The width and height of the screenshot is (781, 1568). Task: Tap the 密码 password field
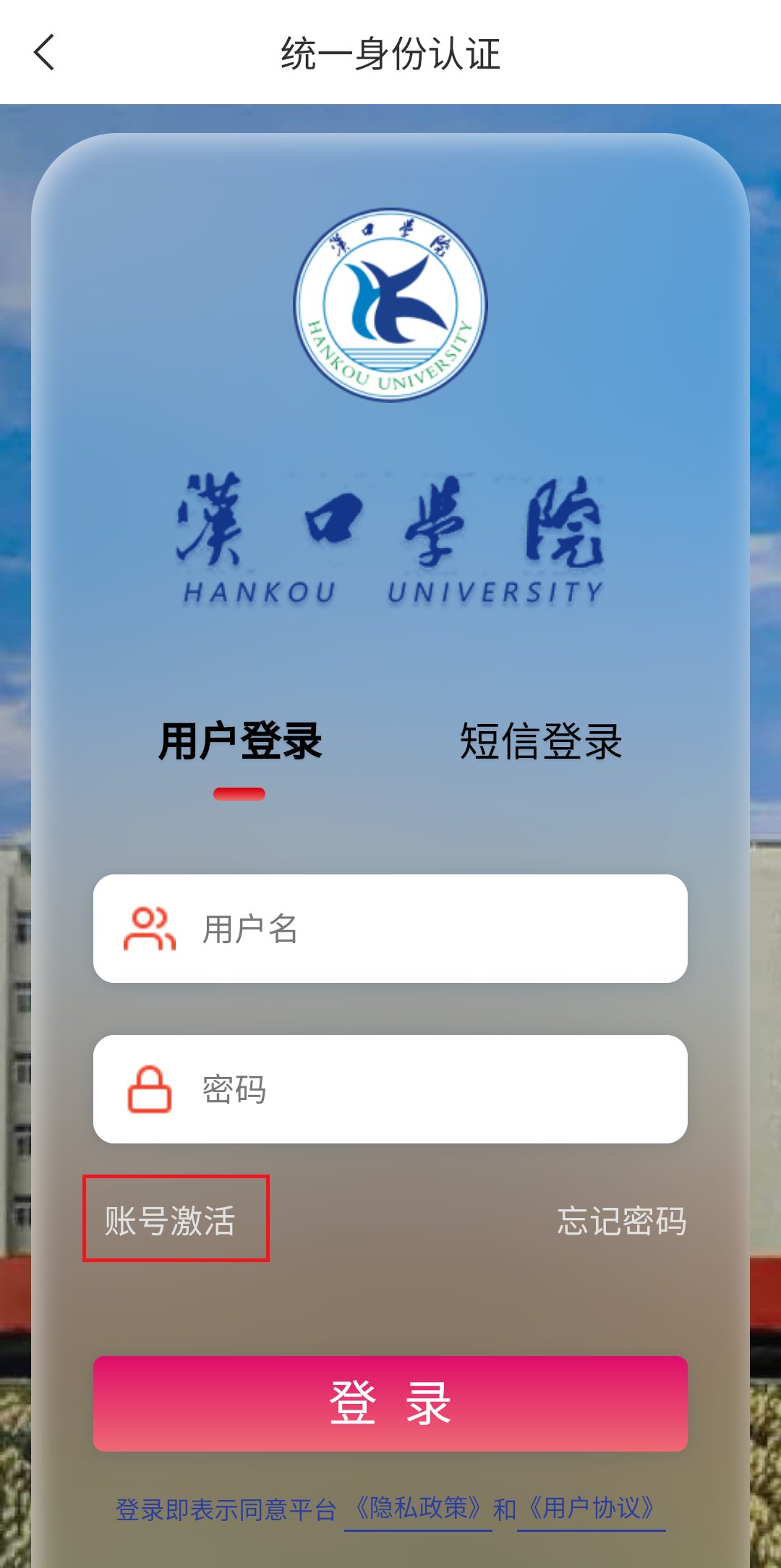click(434, 1089)
